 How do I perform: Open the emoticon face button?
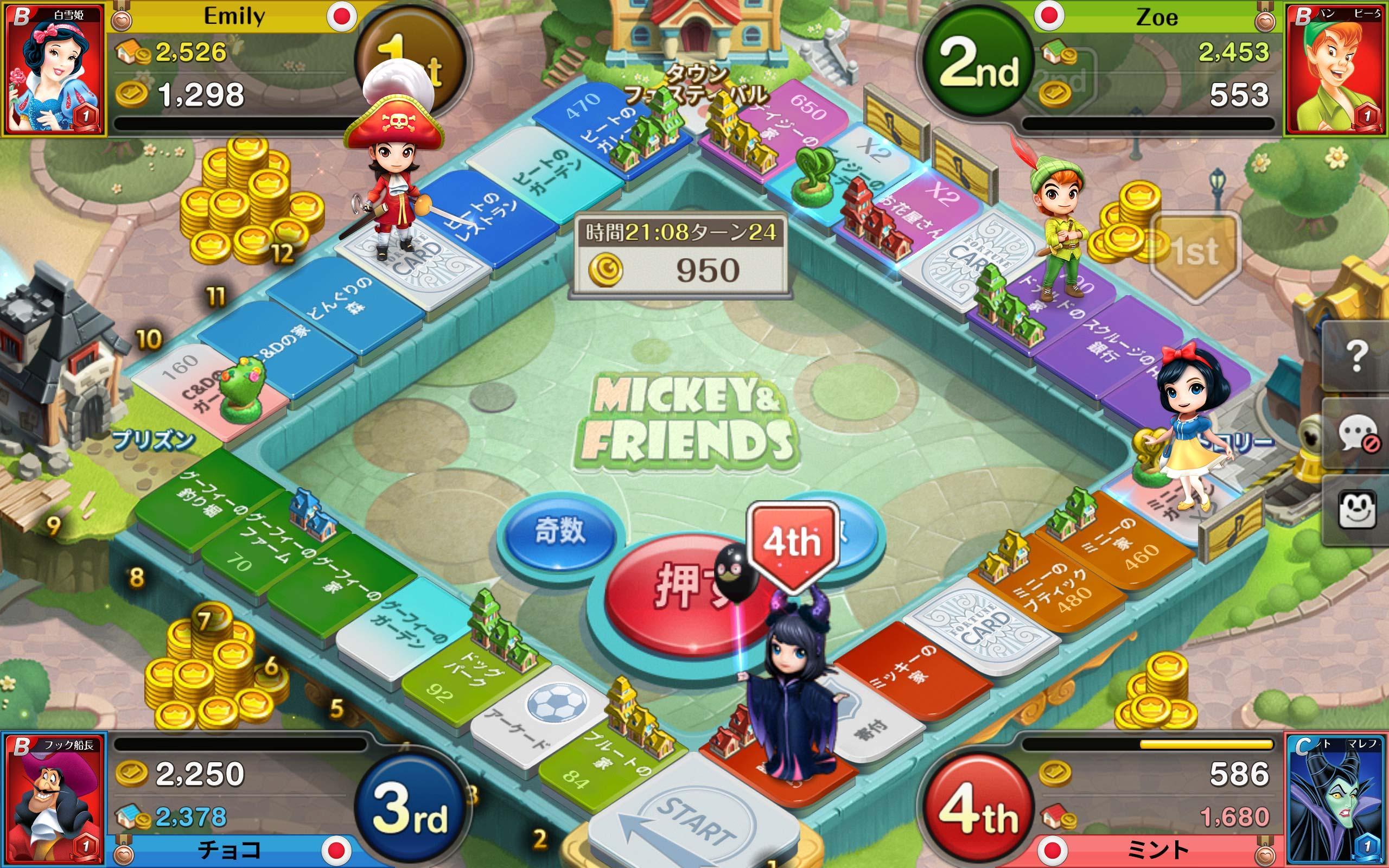coord(1357,509)
